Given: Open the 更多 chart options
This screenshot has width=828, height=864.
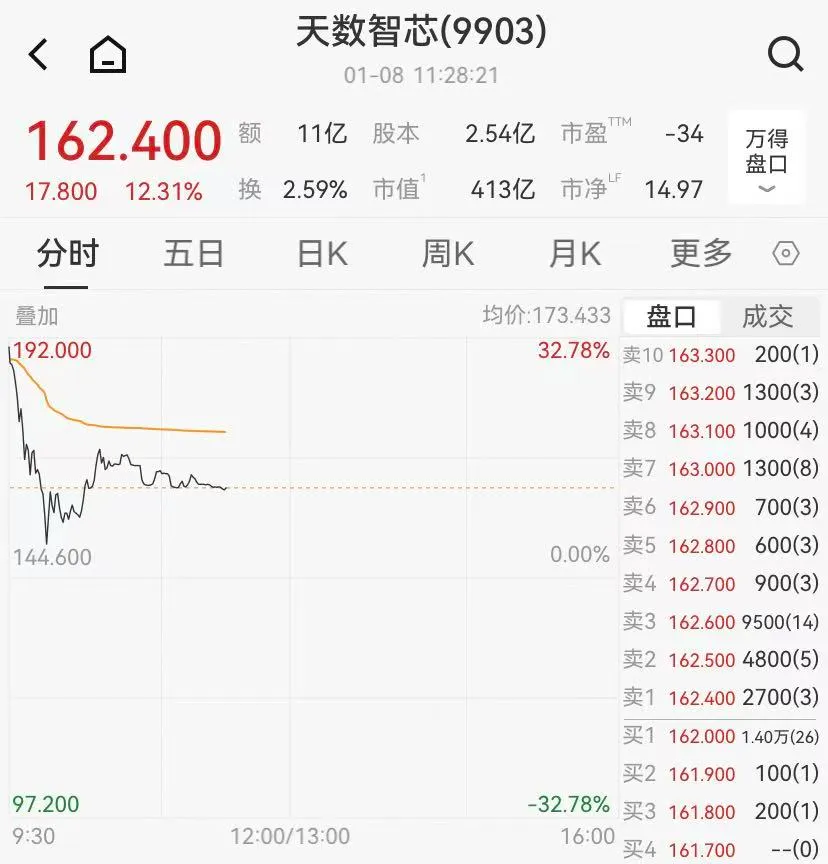Looking at the screenshot, I should click(x=701, y=254).
